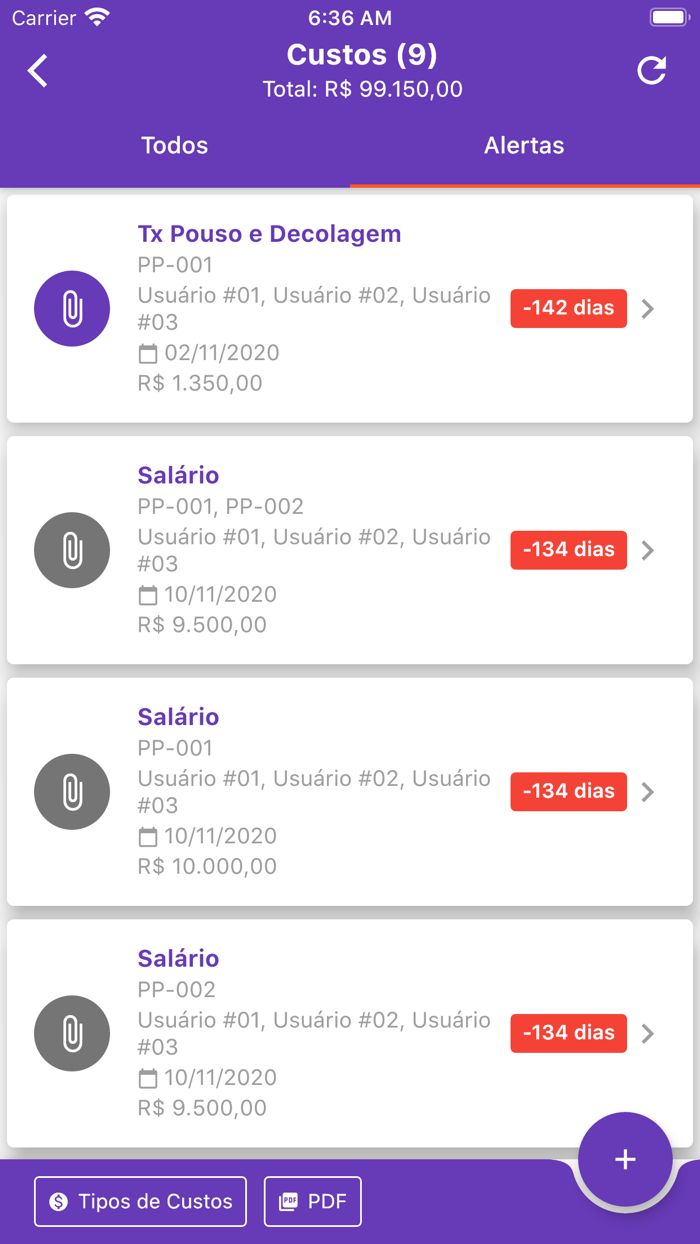This screenshot has height=1244, width=700.
Task: Open the Tx Pouso e Decolagem cost card
Action: coord(350,308)
